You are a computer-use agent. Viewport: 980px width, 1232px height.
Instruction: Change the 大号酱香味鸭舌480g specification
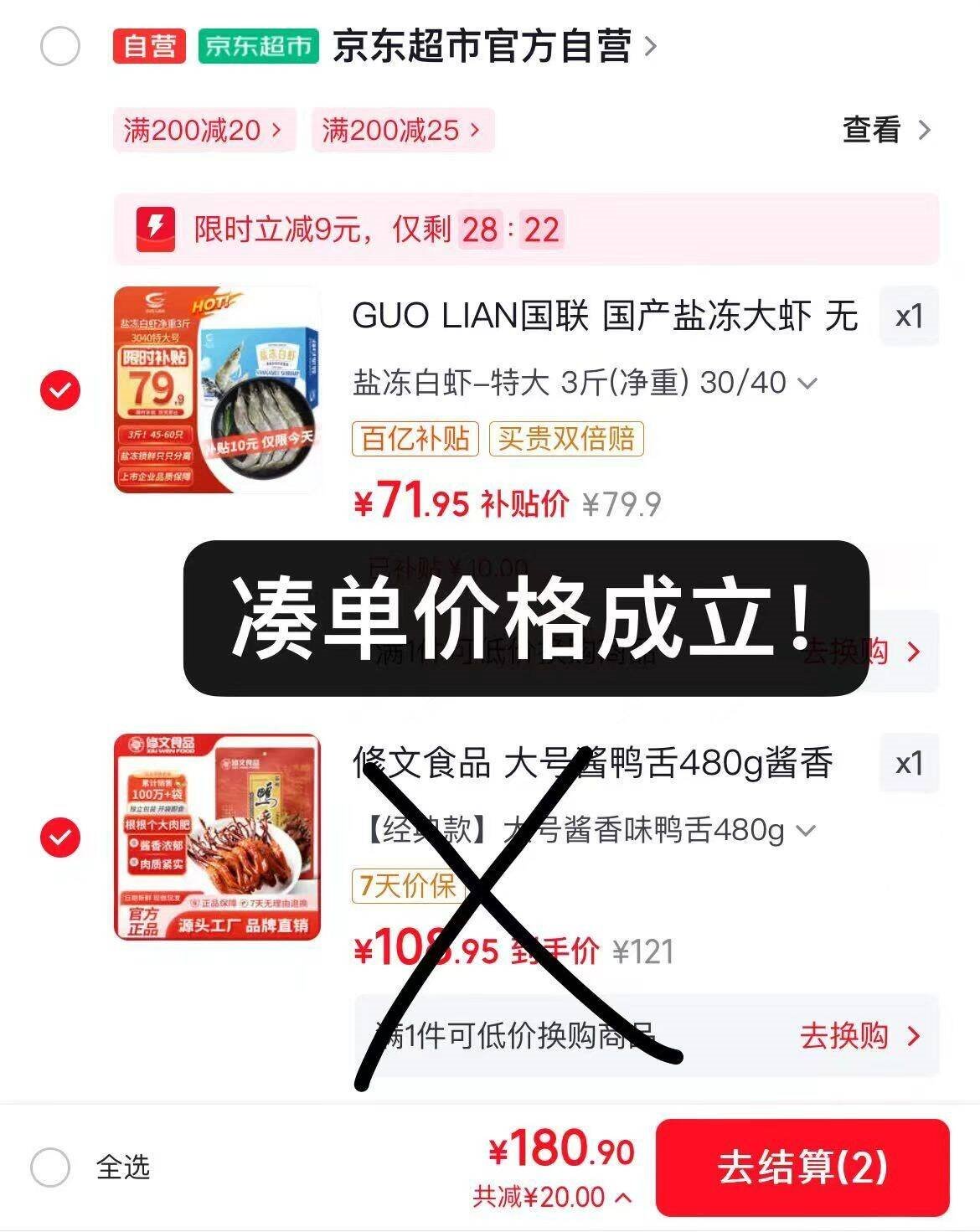coord(585,831)
